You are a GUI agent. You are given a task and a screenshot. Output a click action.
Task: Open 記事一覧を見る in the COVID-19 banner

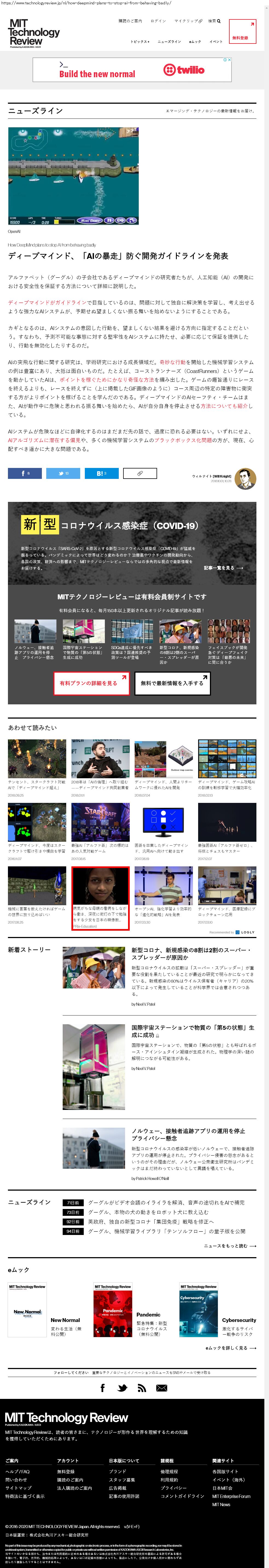point(223,568)
